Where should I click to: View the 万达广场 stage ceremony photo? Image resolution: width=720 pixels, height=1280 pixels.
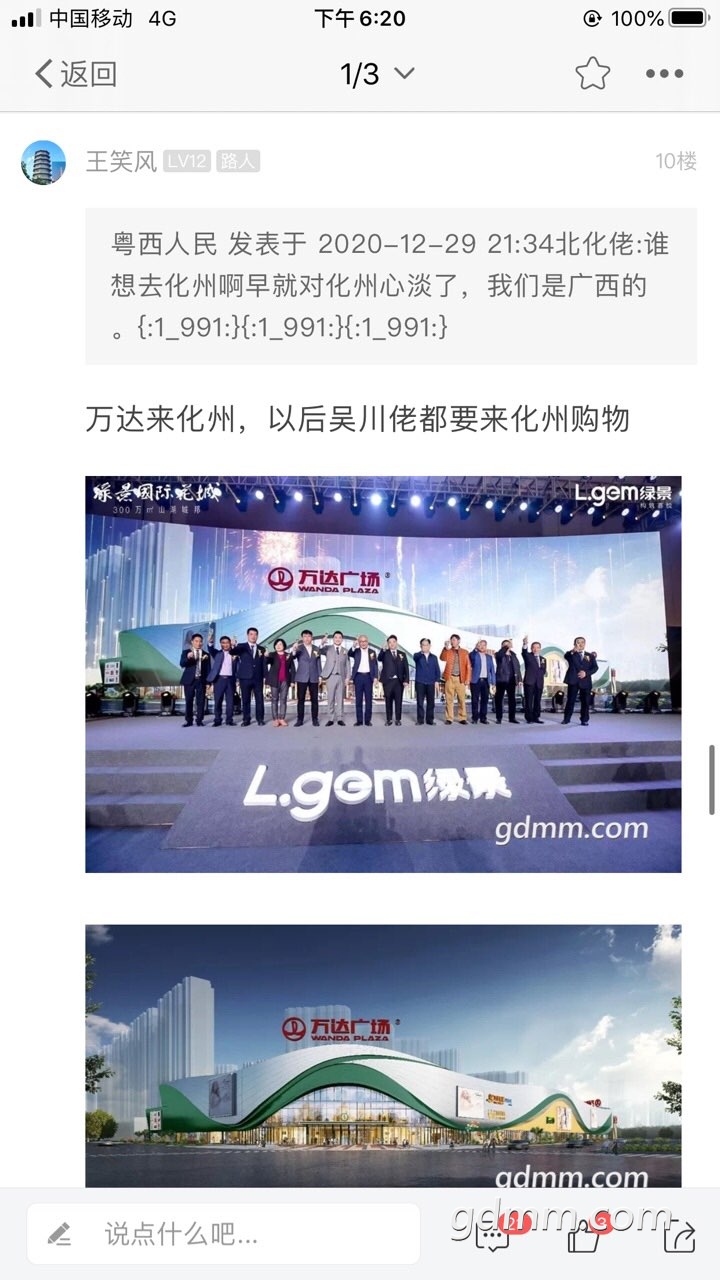[383, 674]
